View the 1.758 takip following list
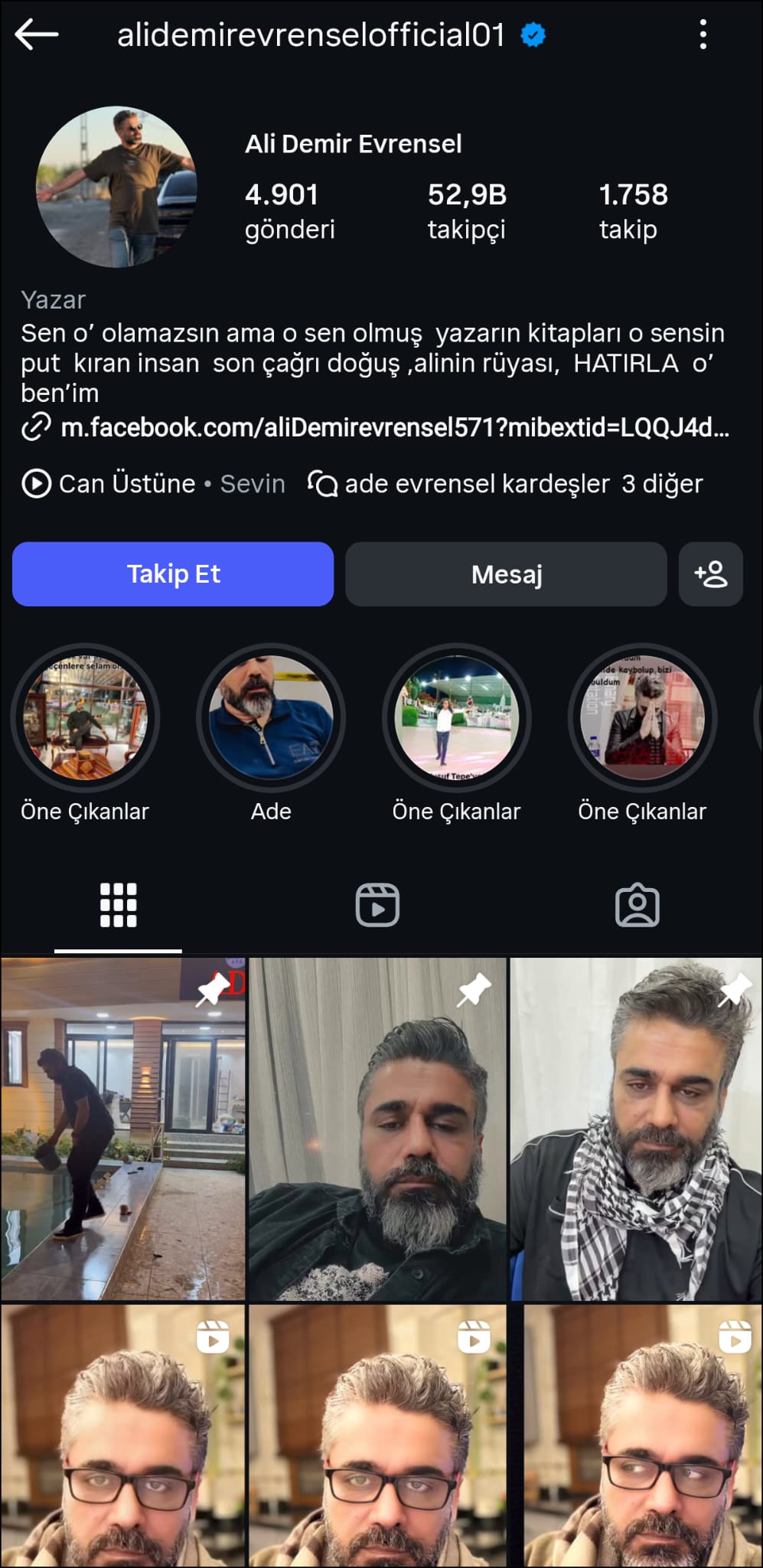The height and width of the screenshot is (1568, 763). [x=632, y=211]
